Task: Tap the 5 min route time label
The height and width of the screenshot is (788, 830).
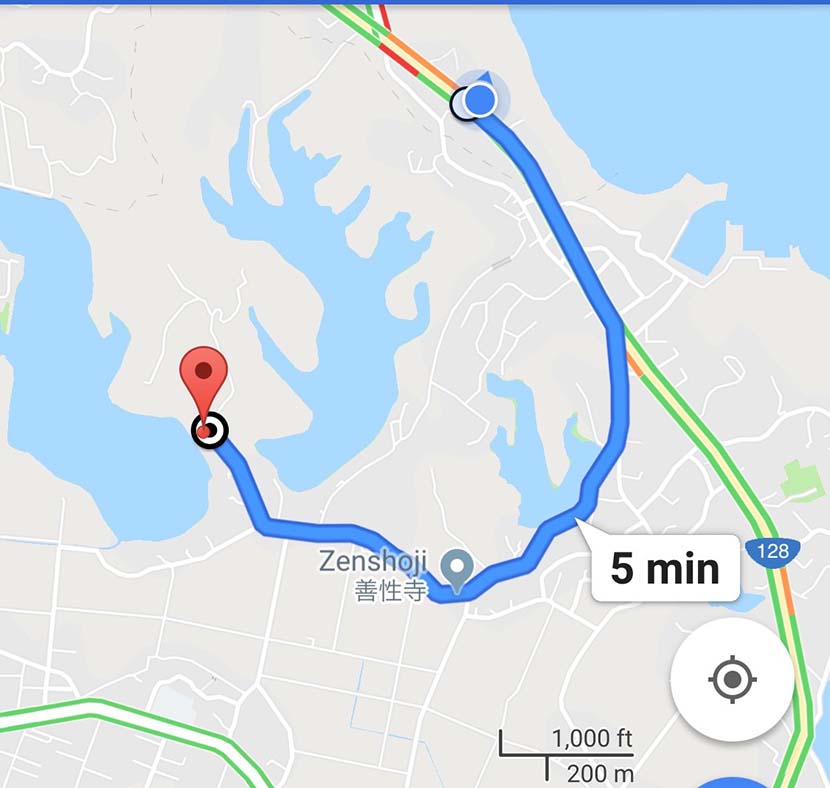Action: tap(665, 569)
